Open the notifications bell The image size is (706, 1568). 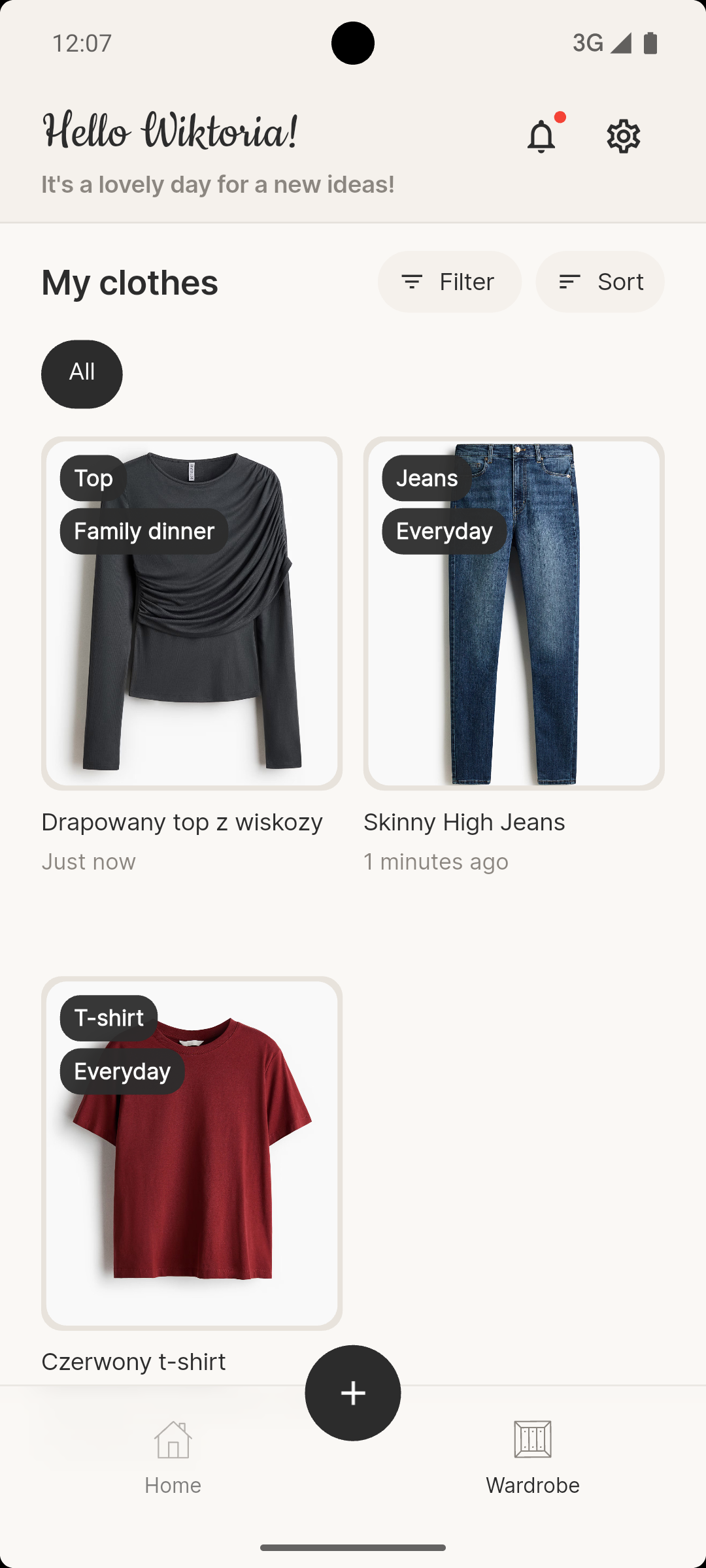pyautogui.click(x=540, y=136)
